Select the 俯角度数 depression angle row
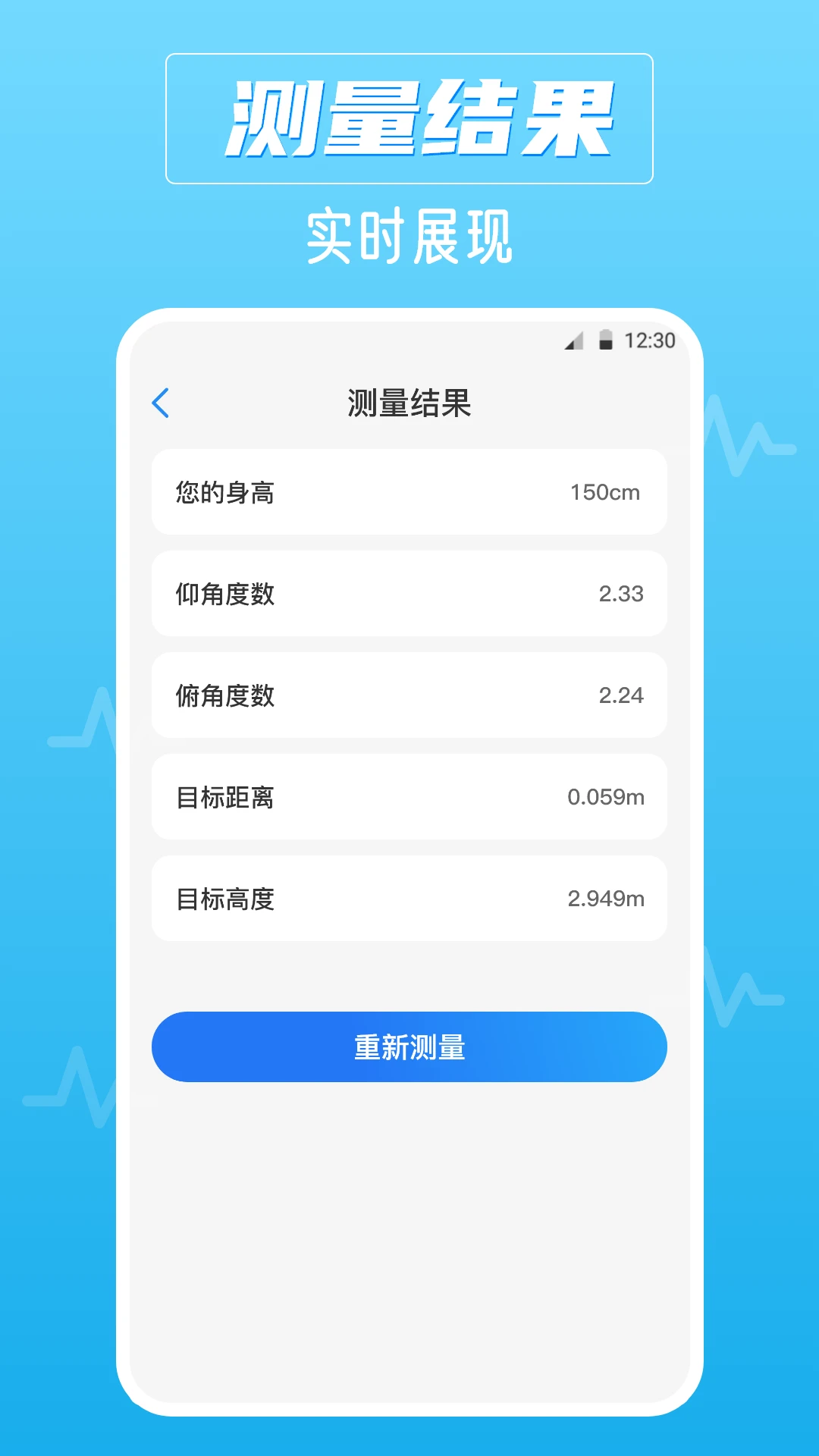Screen dimensions: 819x1456 409,695
